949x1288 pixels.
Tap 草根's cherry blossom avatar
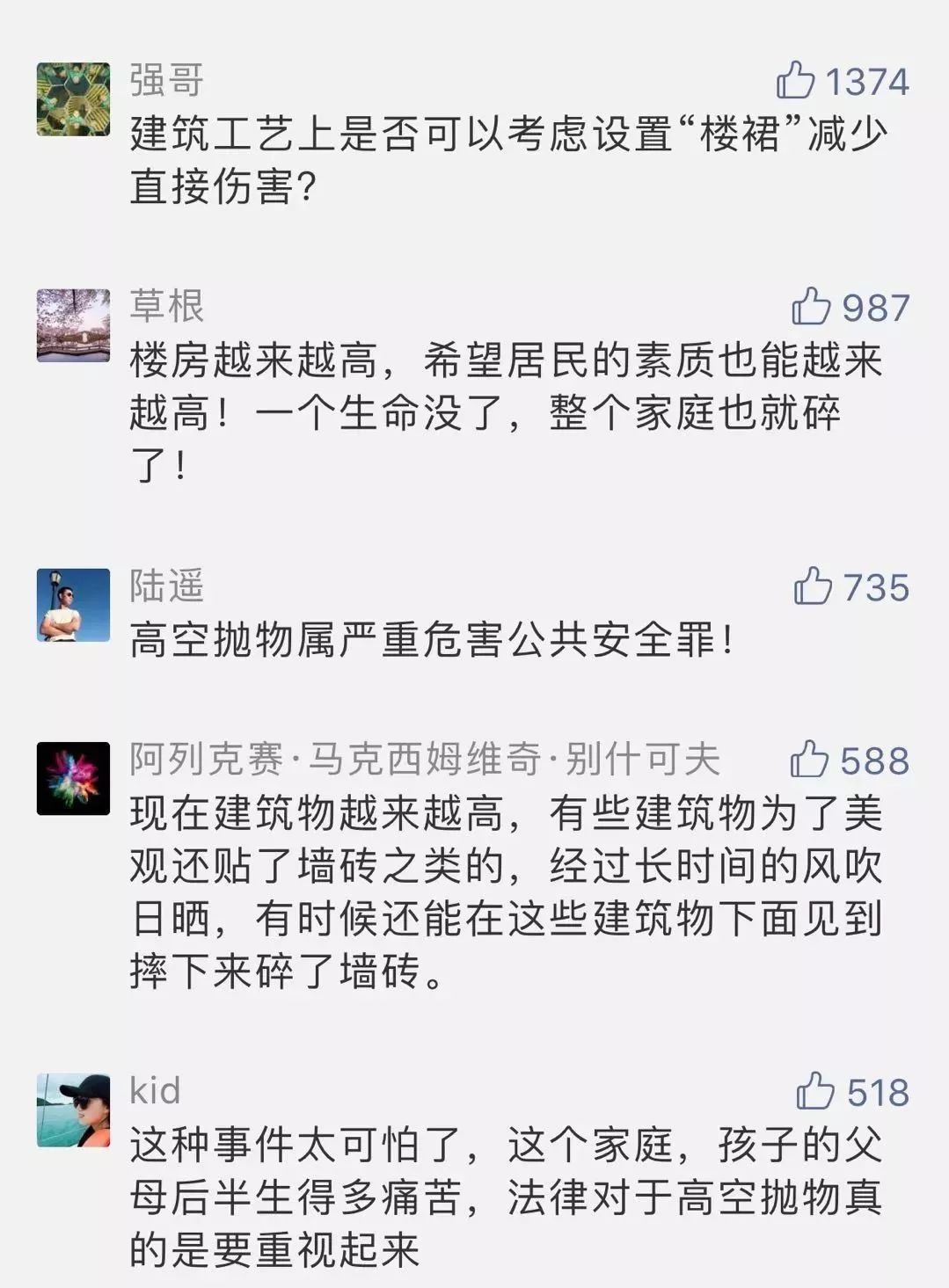[73, 324]
